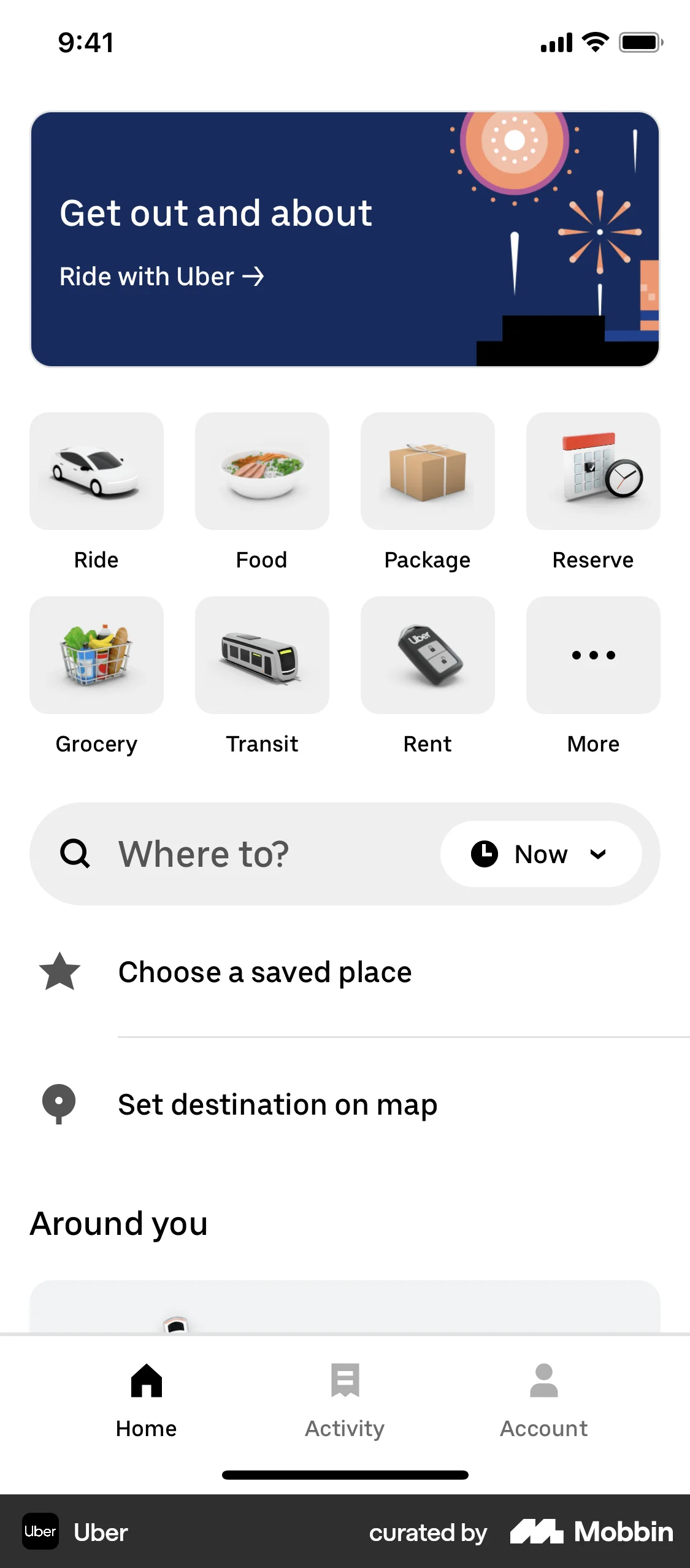This screenshot has width=690, height=1568.
Task: Select the Home tab in bottom navigation
Action: pyautogui.click(x=145, y=1405)
